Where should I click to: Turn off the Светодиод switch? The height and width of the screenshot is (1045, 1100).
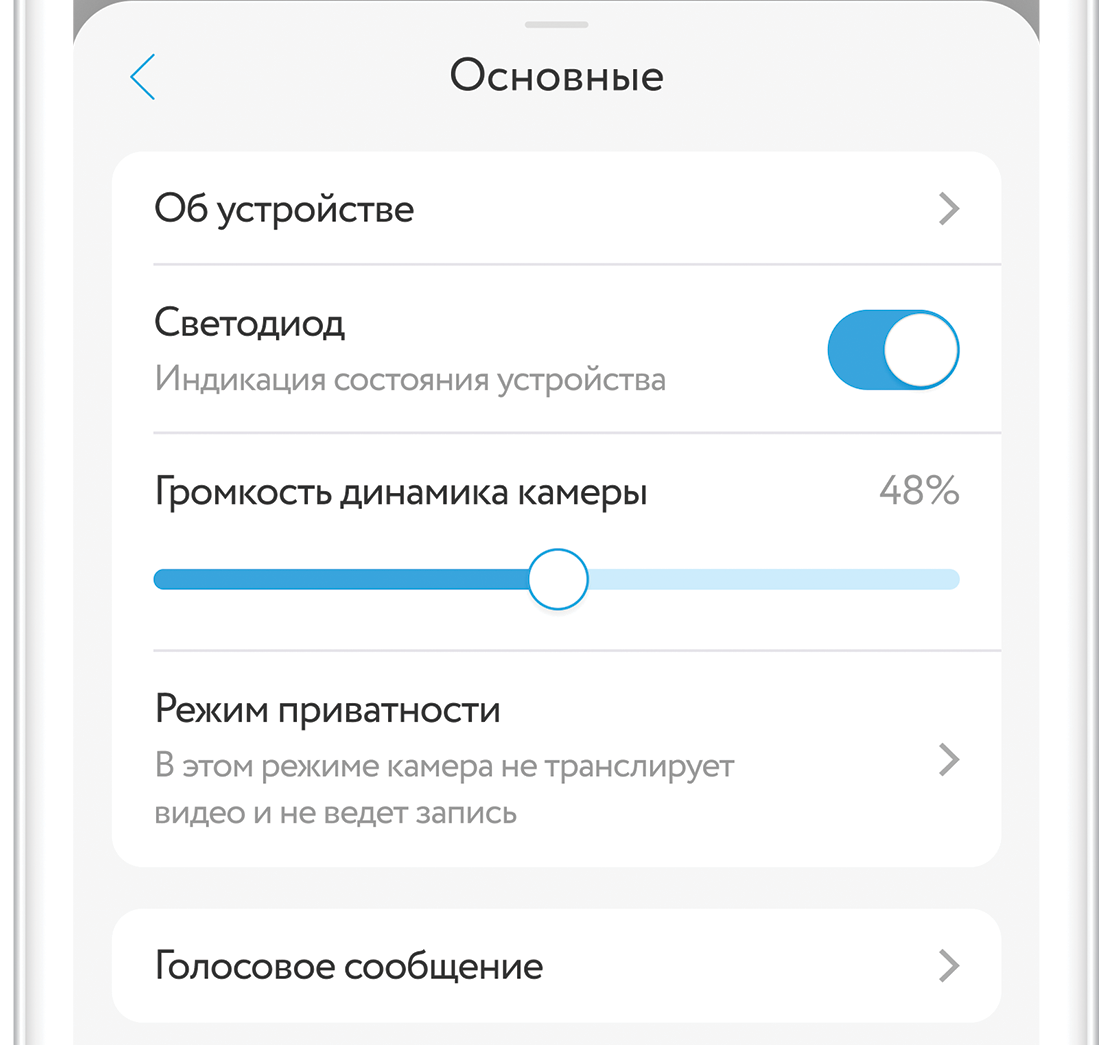point(892,350)
